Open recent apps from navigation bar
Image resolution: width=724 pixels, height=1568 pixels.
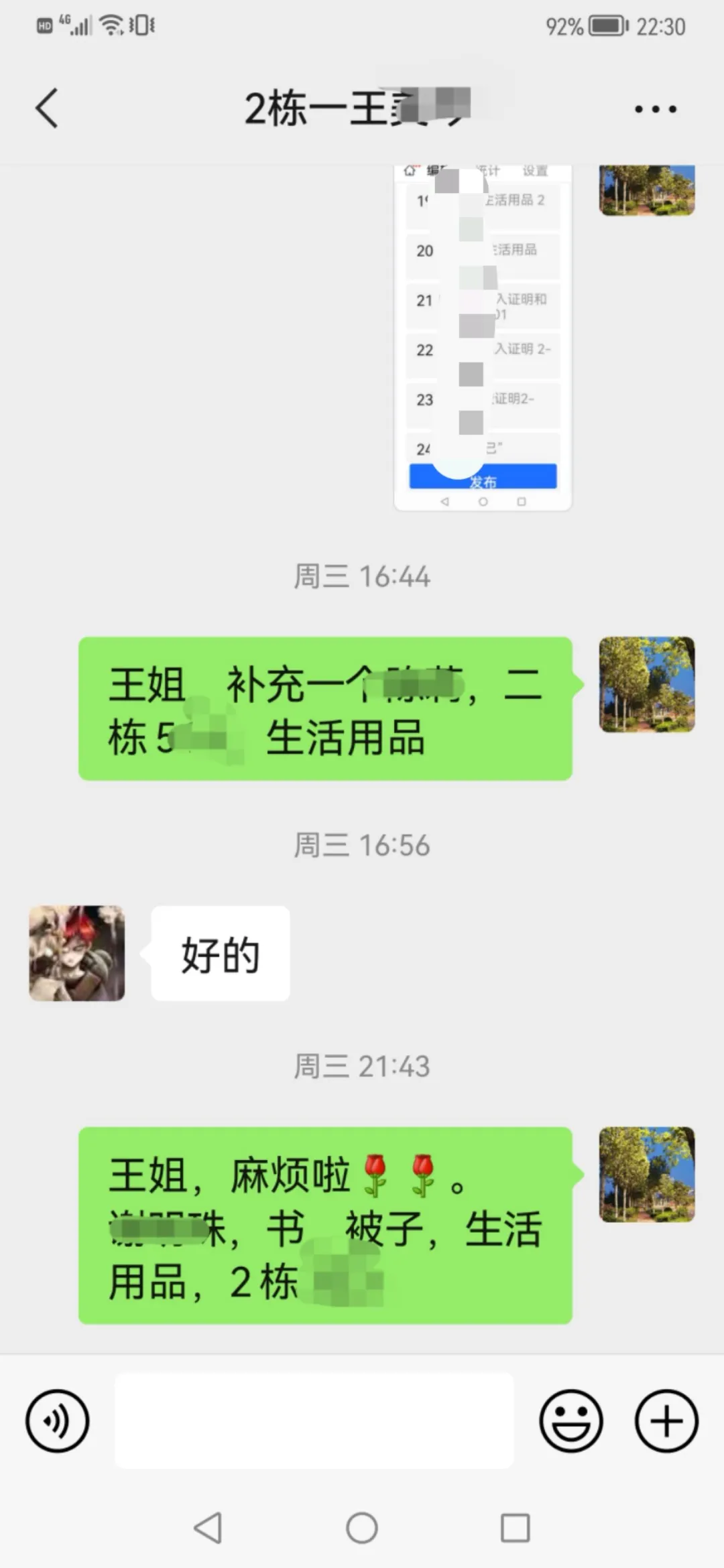point(515,1528)
